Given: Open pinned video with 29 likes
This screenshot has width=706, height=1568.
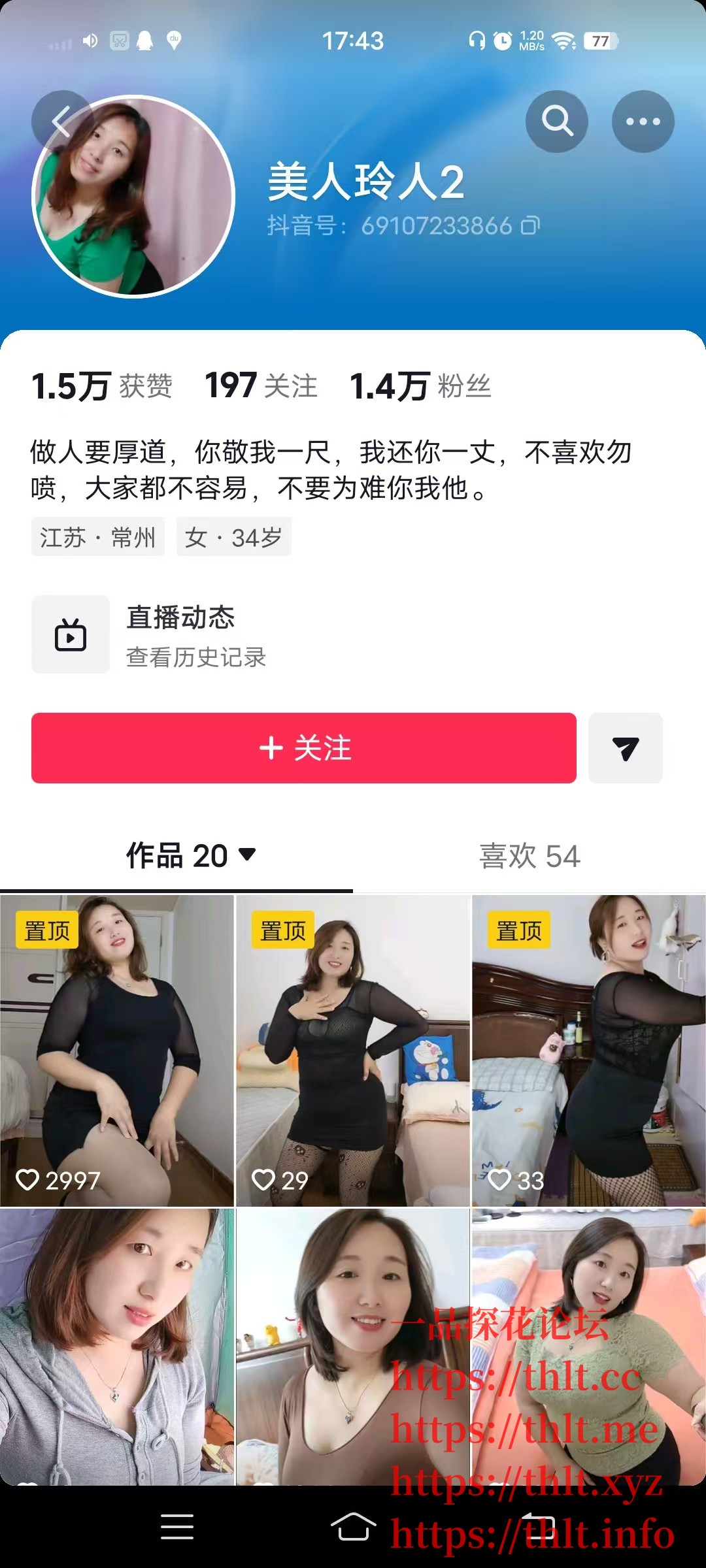Looking at the screenshot, I should point(353,1052).
